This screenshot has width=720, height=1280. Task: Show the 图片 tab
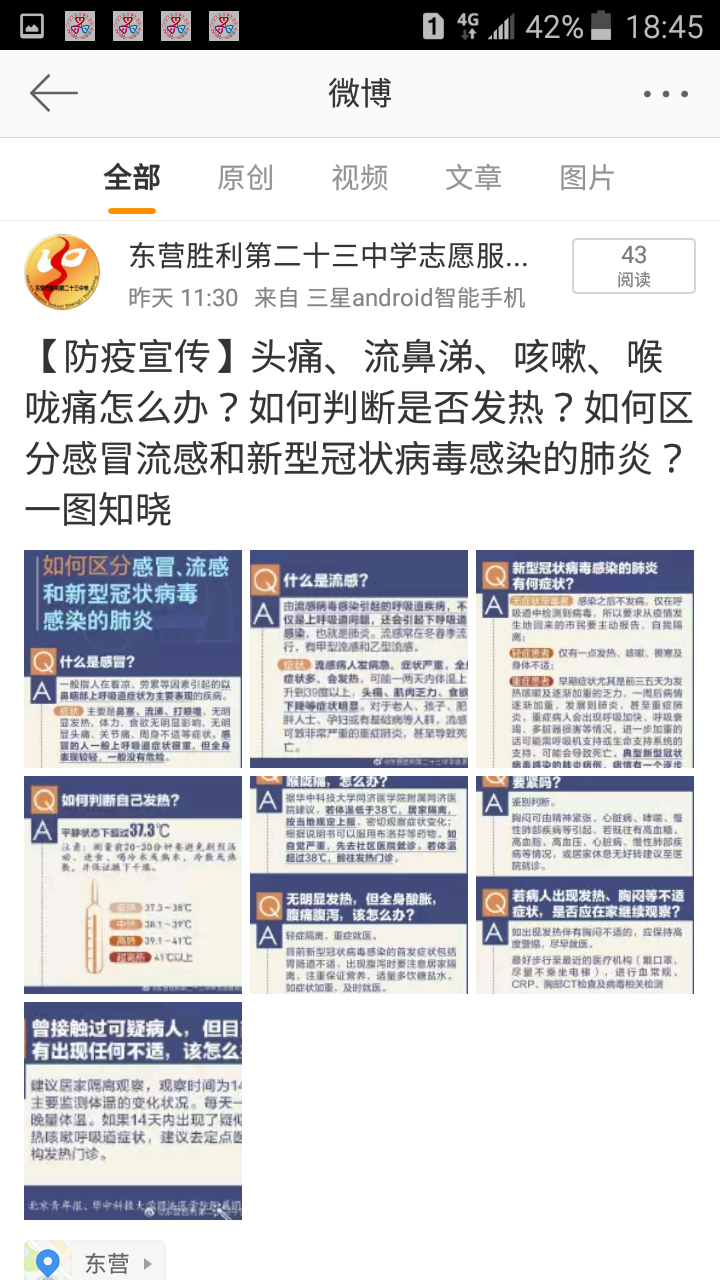coord(587,178)
